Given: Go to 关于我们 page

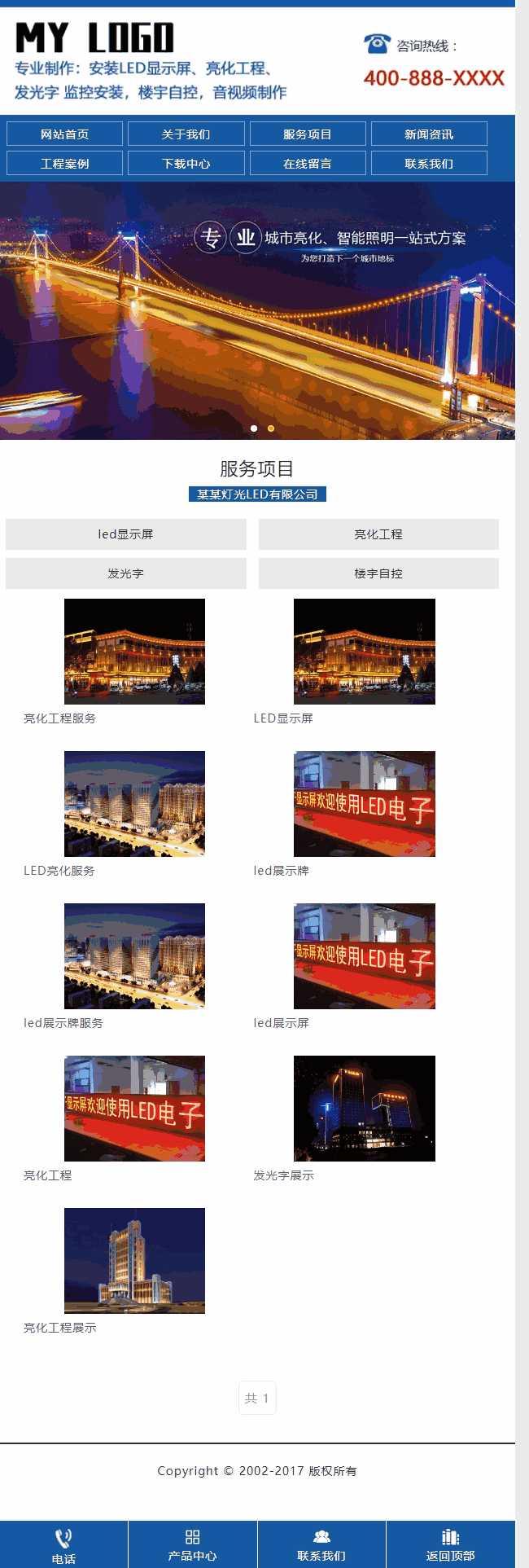Looking at the screenshot, I should pos(186,134).
